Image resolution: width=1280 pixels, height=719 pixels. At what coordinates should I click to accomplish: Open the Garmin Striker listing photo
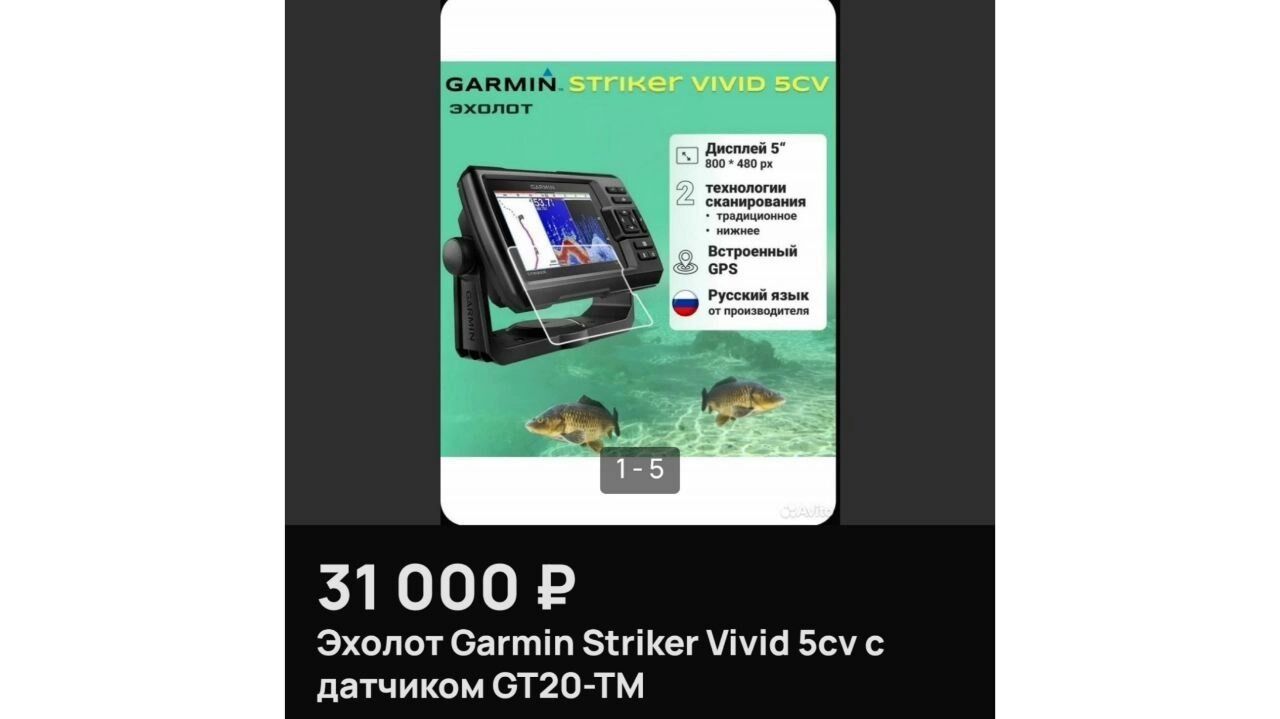[638, 260]
